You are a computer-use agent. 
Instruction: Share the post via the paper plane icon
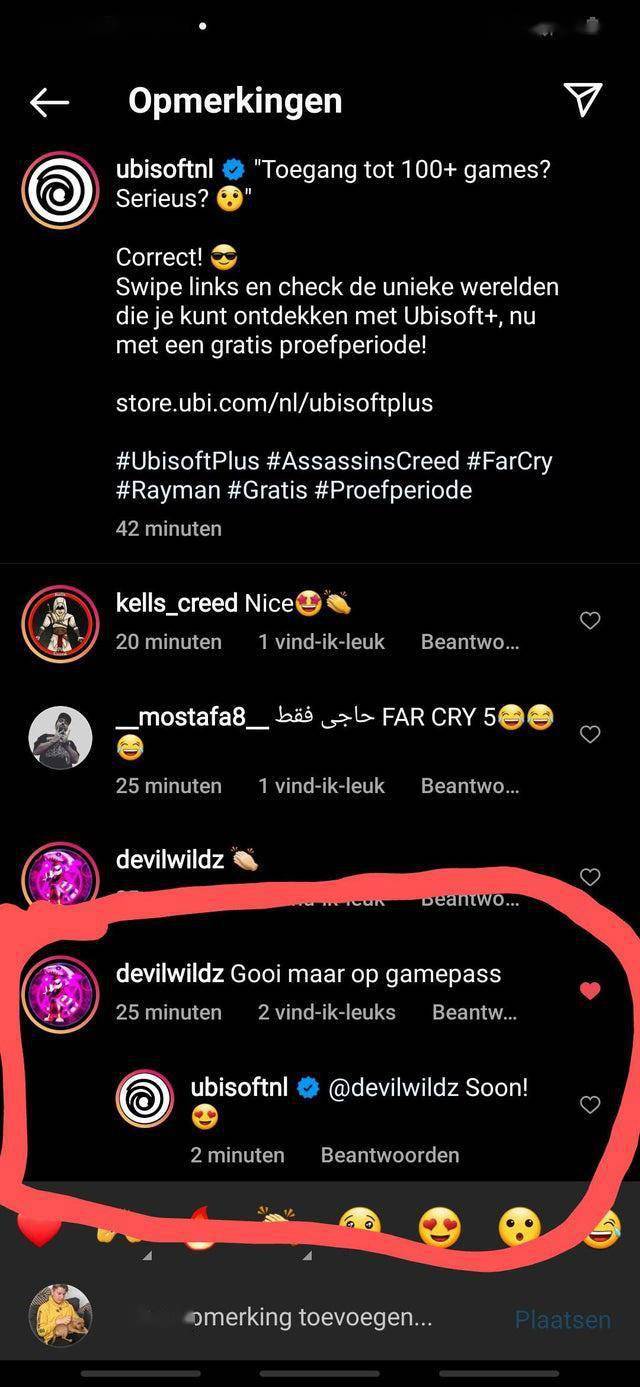582,98
